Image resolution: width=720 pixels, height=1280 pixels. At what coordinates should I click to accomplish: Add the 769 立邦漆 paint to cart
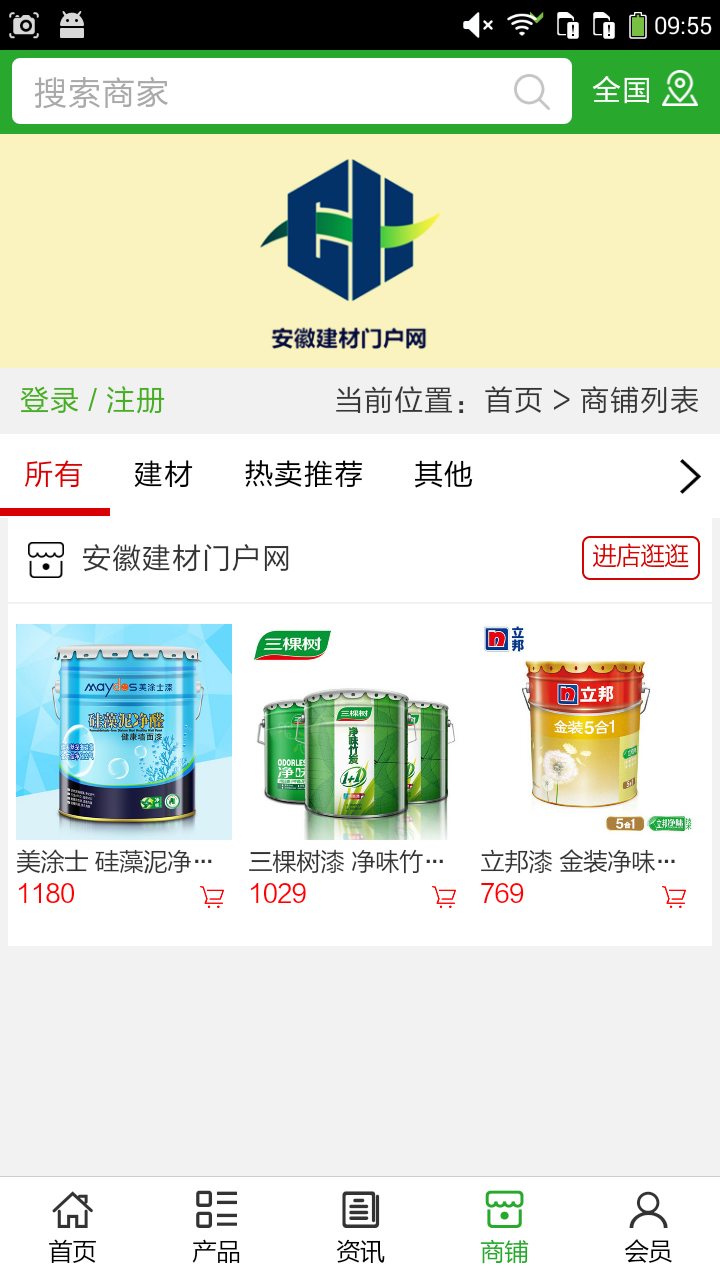(675, 897)
